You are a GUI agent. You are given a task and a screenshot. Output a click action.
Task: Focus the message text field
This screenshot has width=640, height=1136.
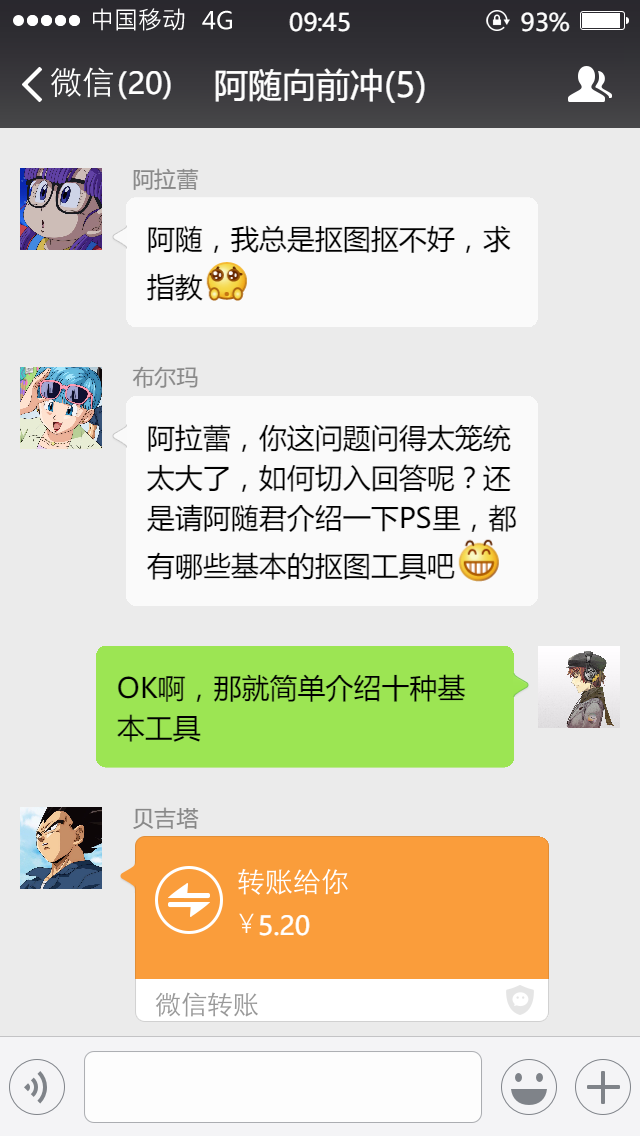click(283, 1087)
